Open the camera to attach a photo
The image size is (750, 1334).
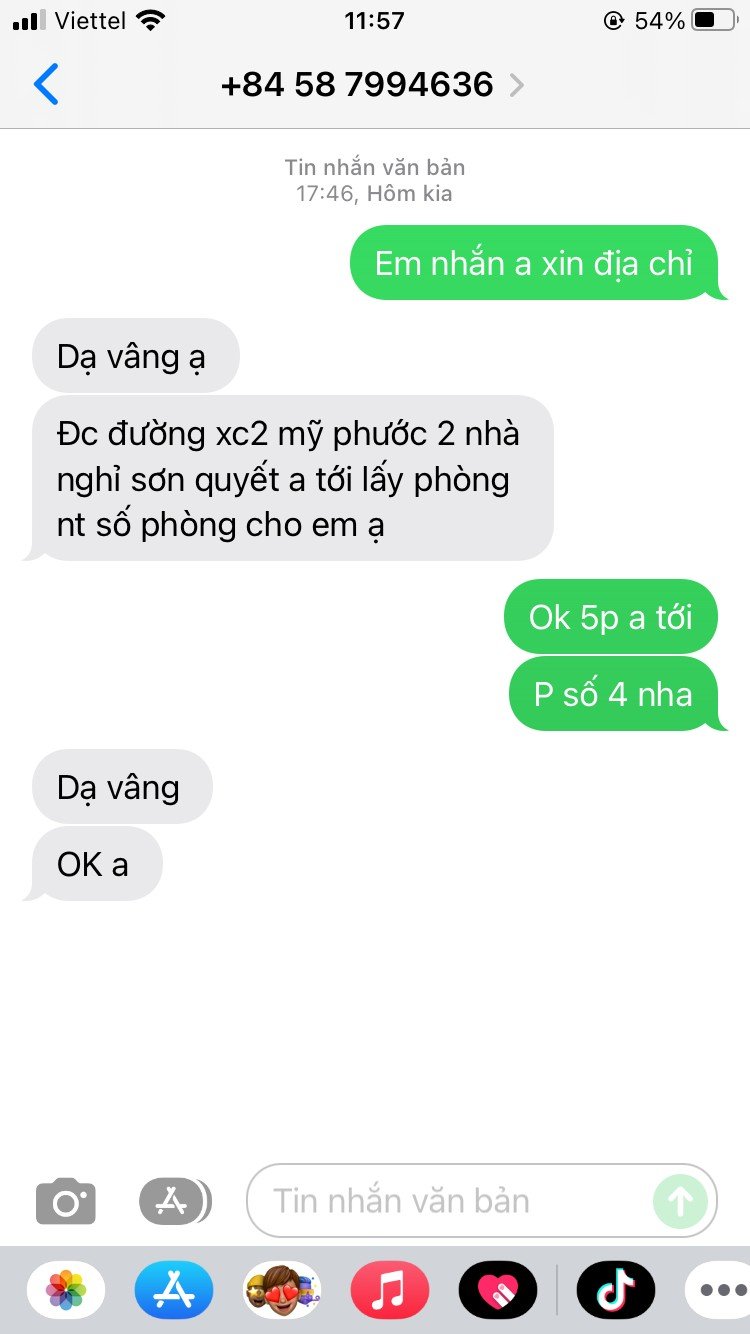(x=66, y=1201)
